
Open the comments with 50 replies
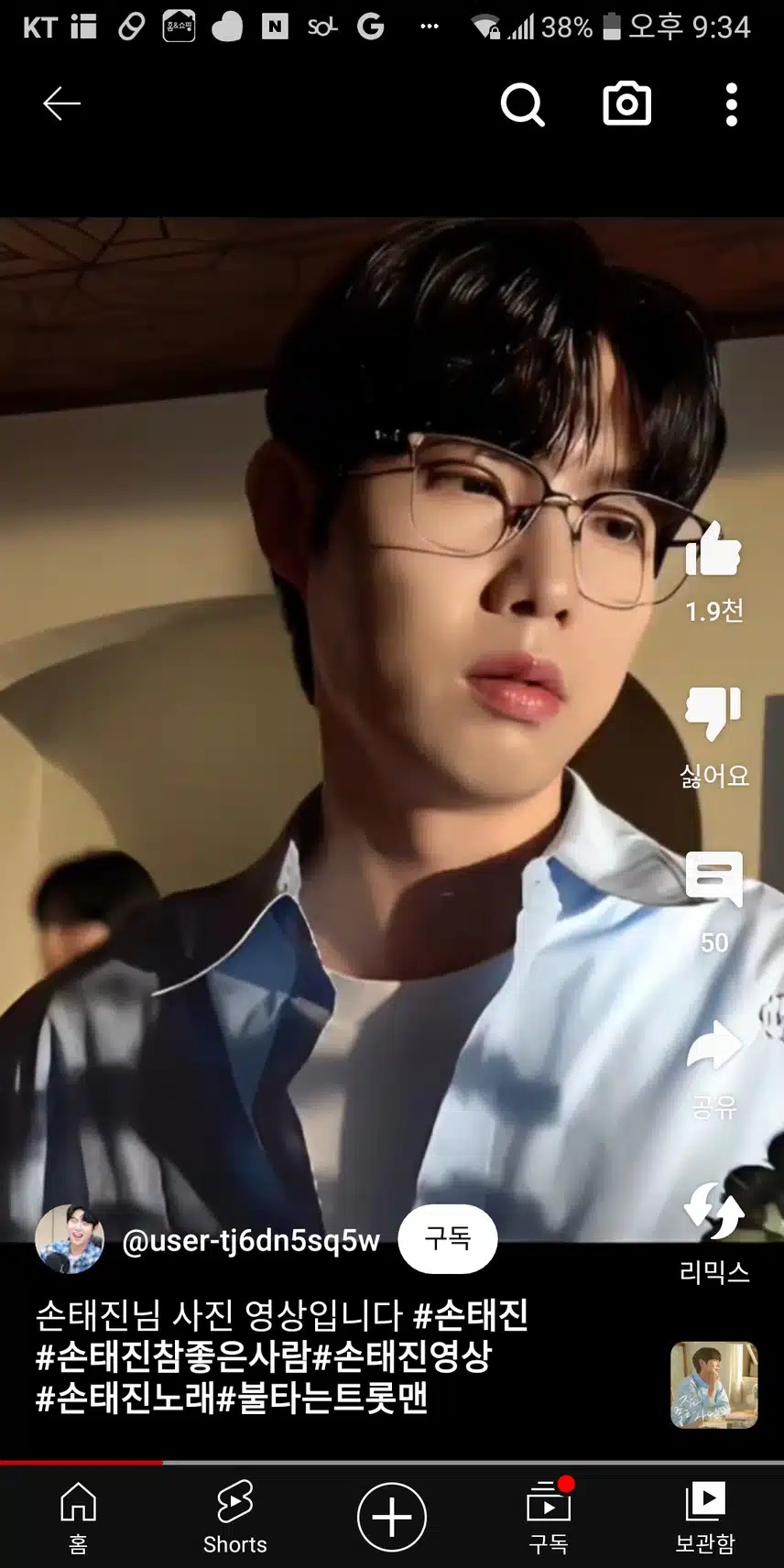[x=713, y=880]
